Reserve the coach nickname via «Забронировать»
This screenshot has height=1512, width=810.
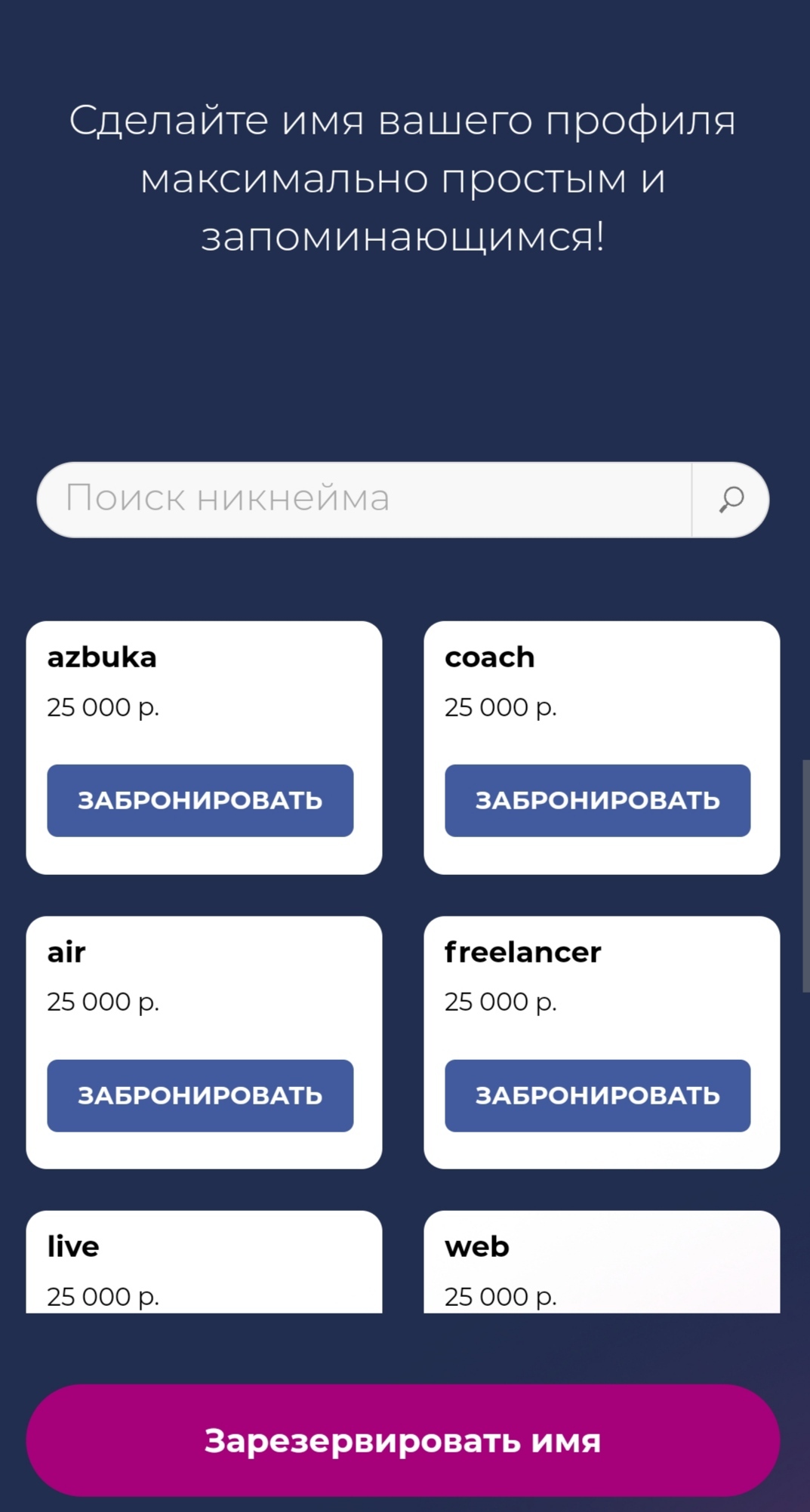(x=597, y=800)
